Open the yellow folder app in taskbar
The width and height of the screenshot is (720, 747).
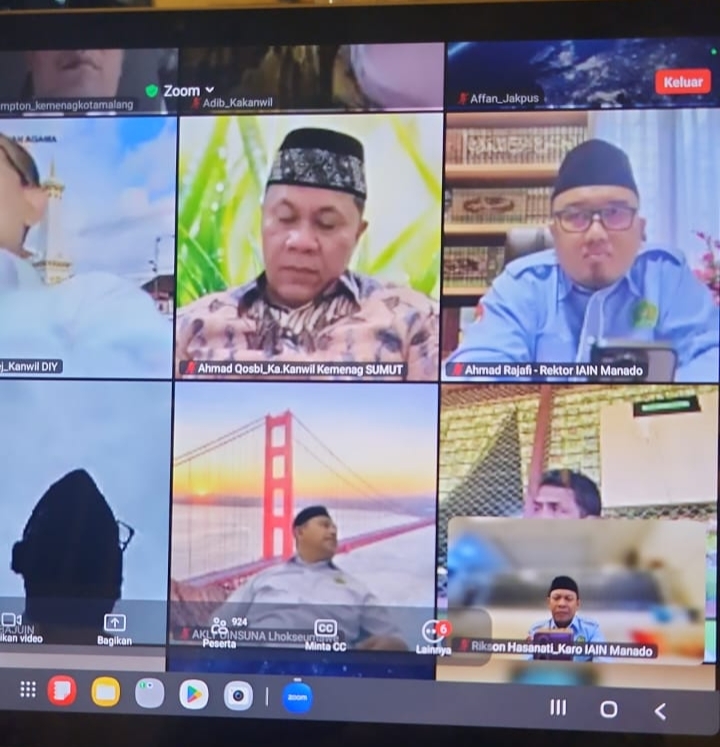point(105,691)
